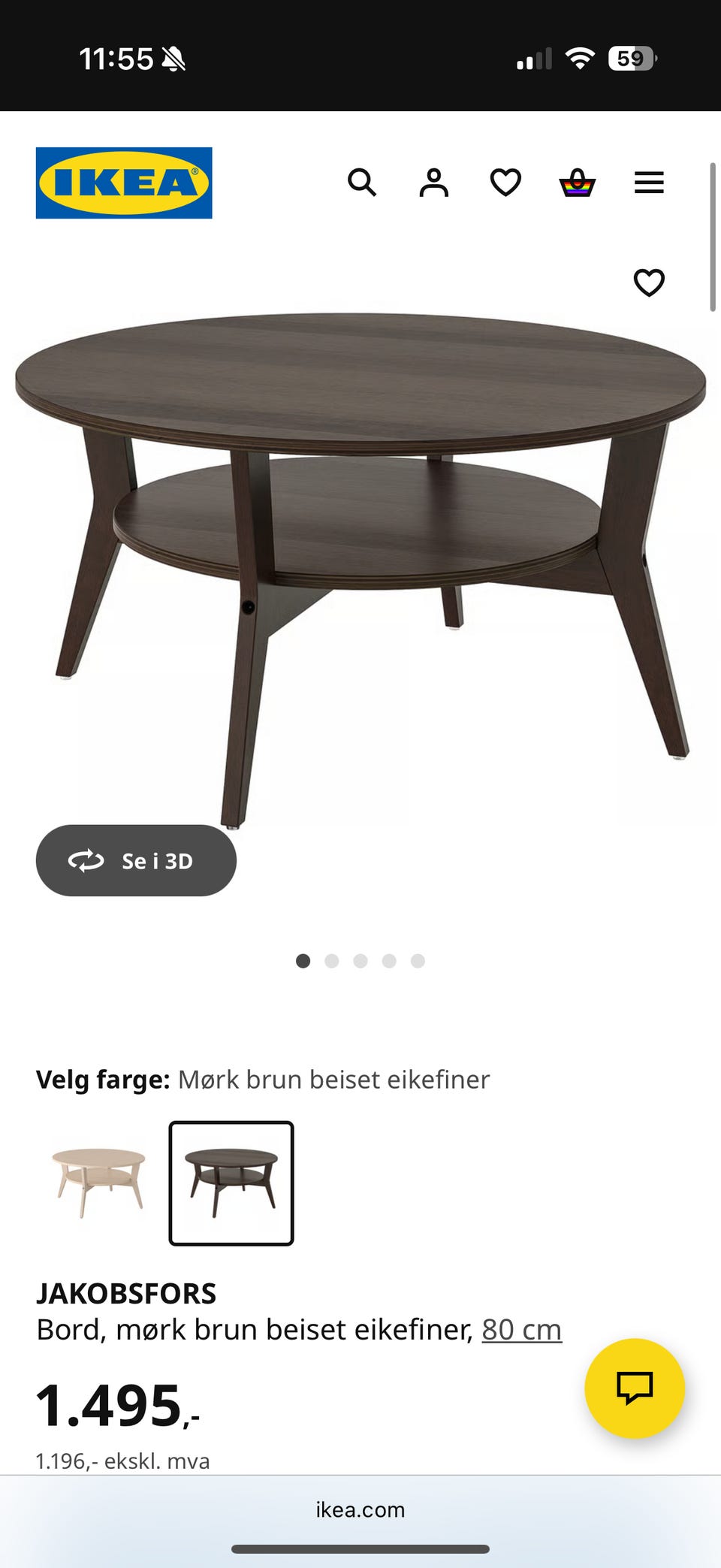Open the search function
Screen dimensions: 721x1568
[363, 183]
